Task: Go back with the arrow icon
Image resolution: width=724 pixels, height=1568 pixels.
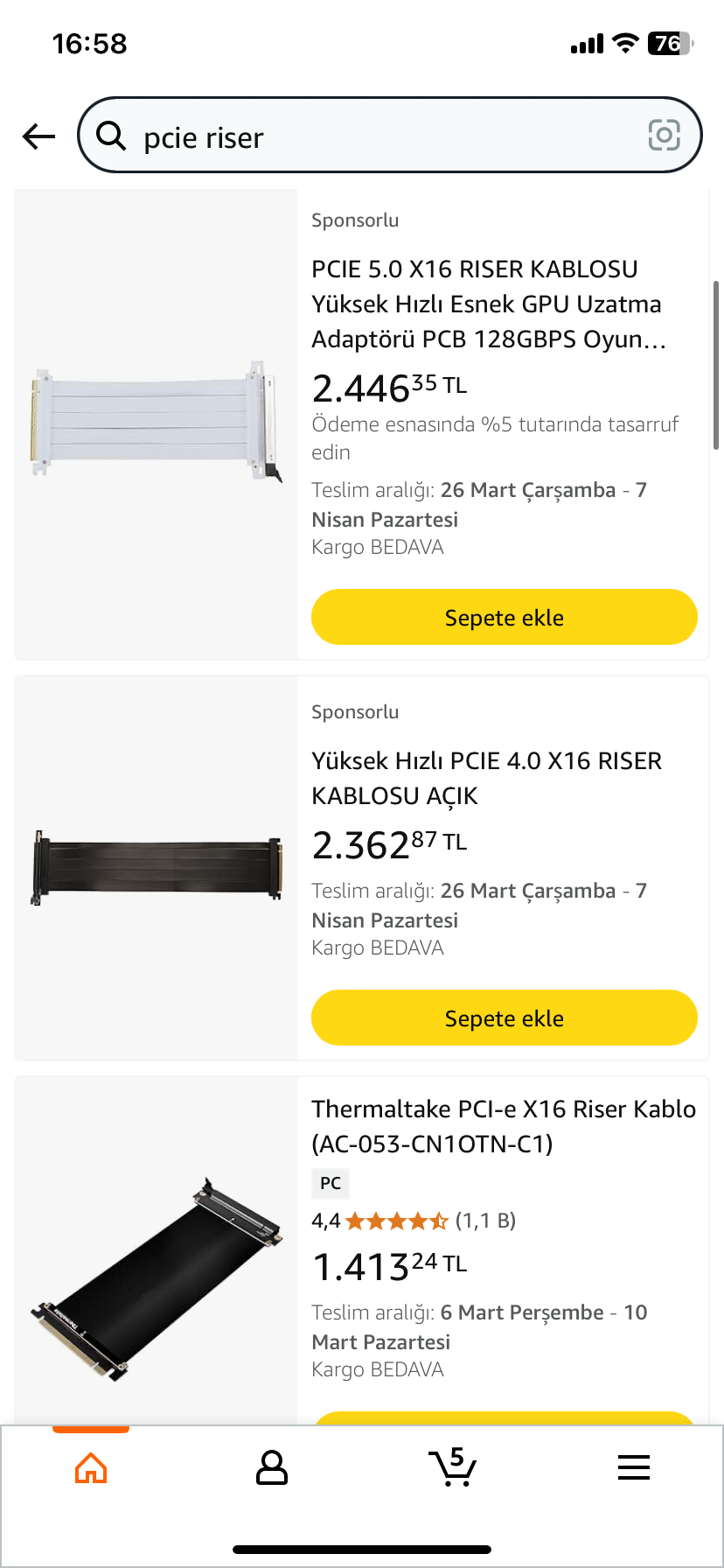Action: click(x=38, y=136)
